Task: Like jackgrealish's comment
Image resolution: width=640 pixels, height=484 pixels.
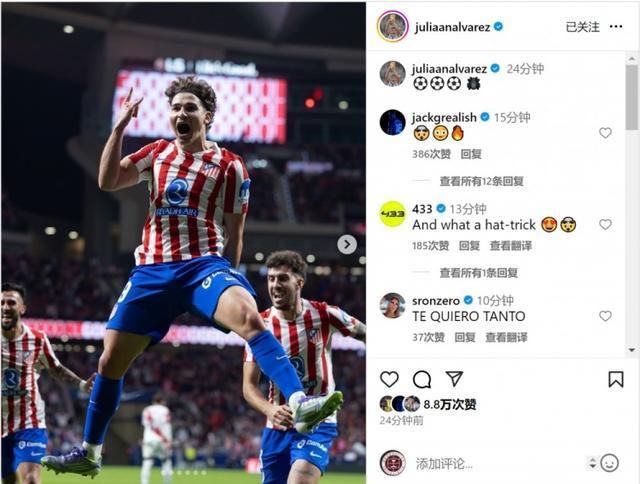Action: tap(605, 133)
